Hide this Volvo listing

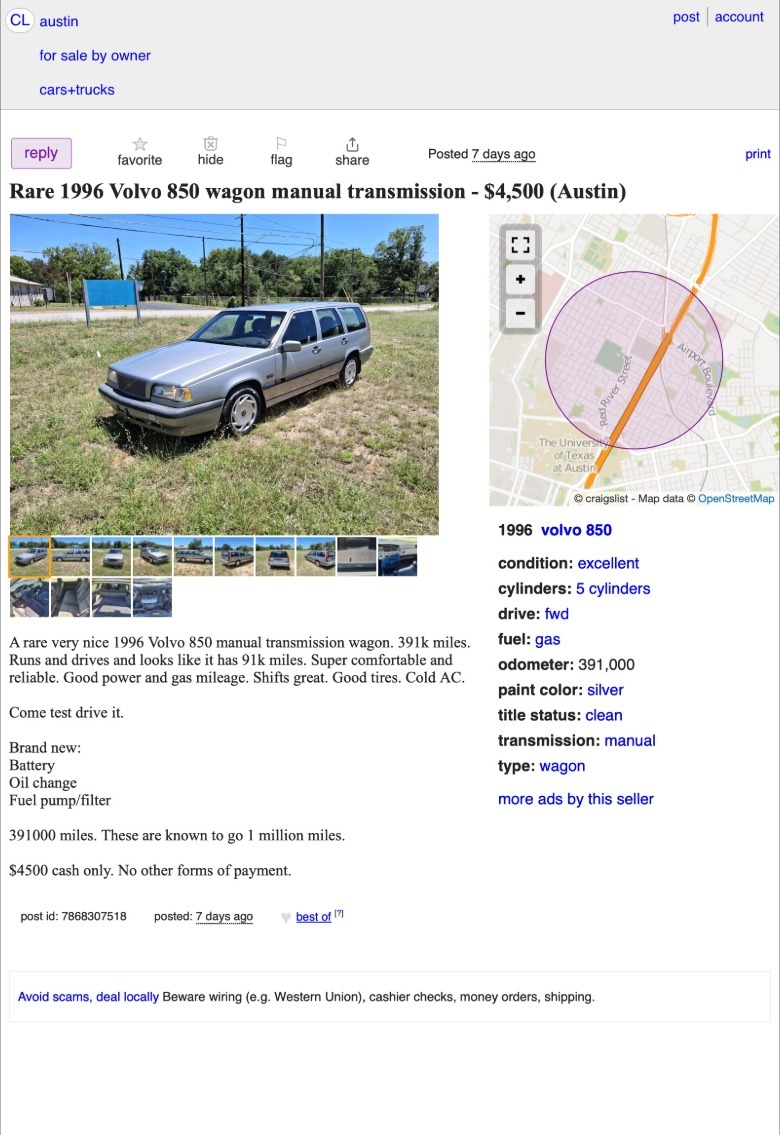[x=210, y=152]
